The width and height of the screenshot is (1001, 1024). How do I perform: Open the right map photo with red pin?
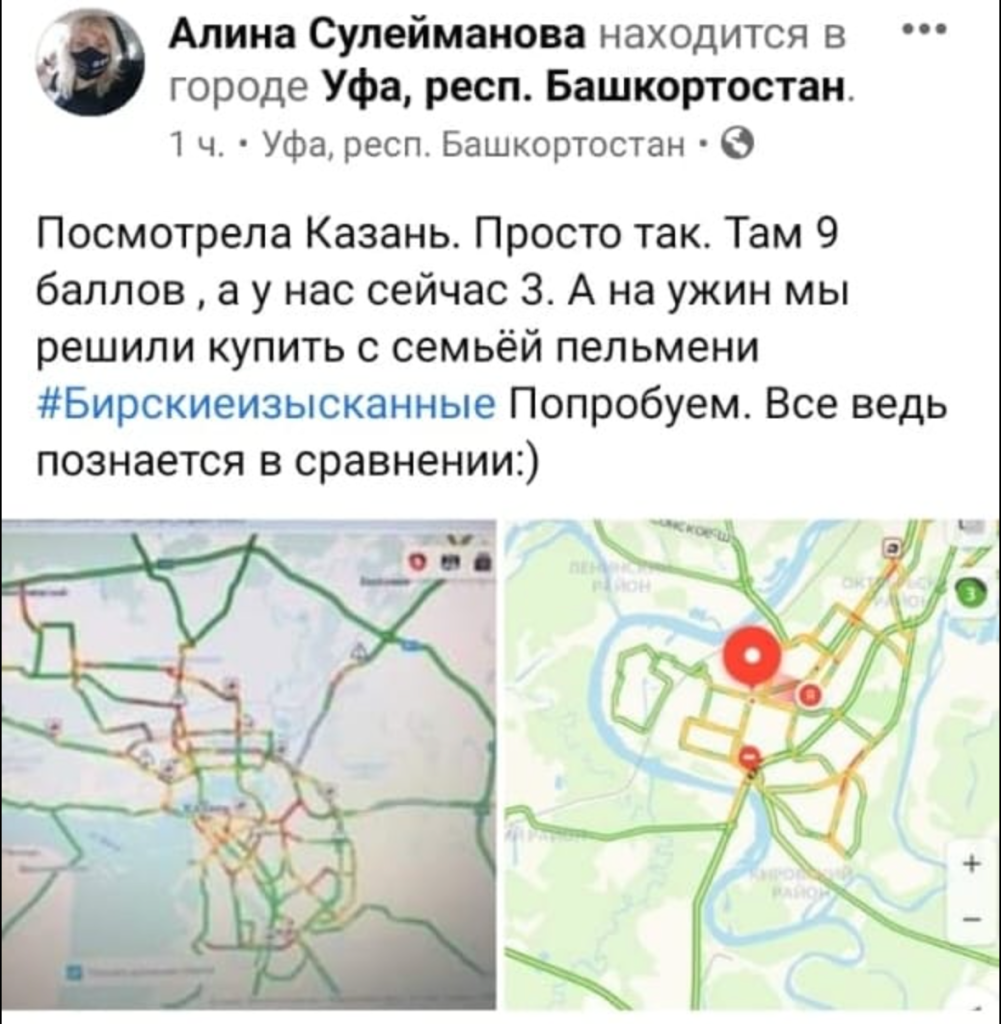click(752, 765)
